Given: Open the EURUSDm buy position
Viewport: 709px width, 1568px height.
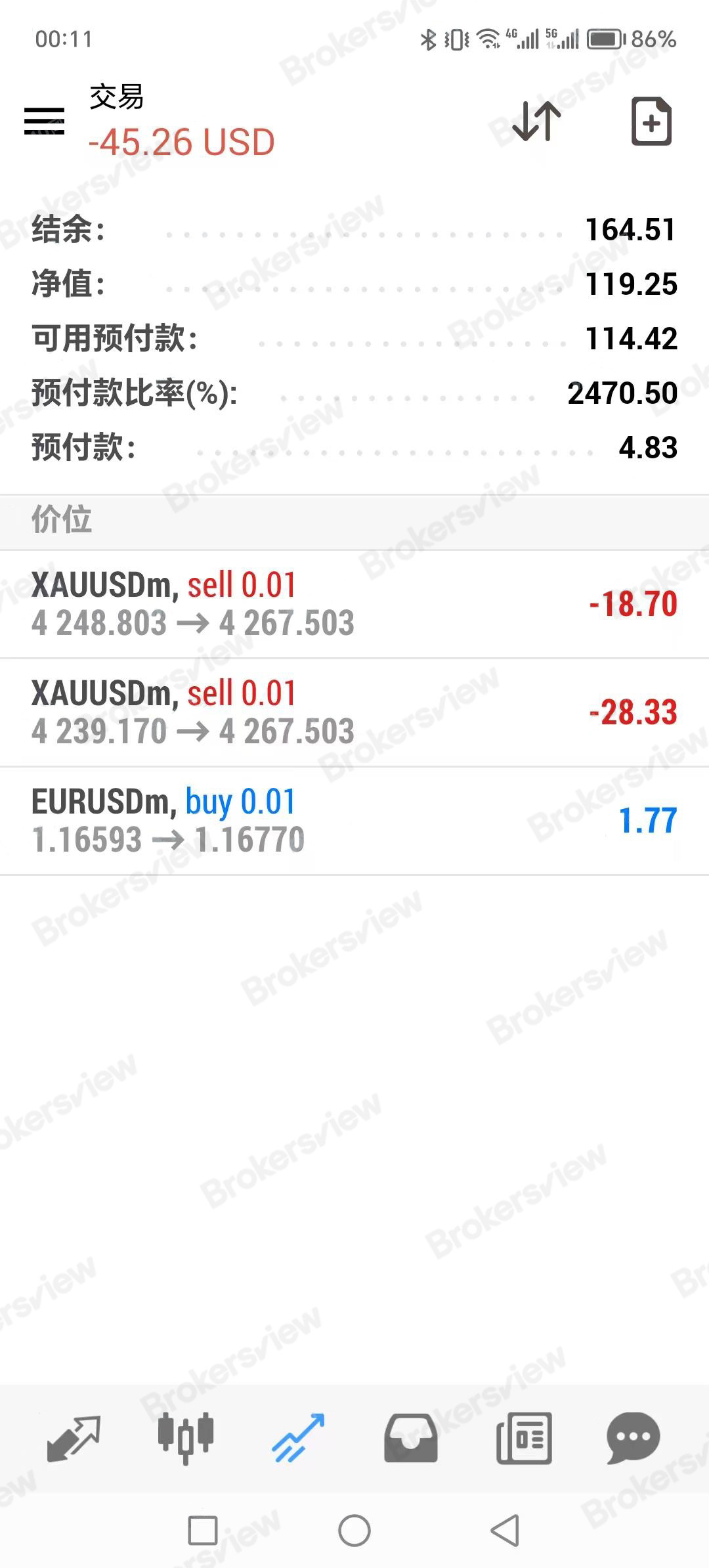Looking at the screenshot, I should [x=354, y=821].
